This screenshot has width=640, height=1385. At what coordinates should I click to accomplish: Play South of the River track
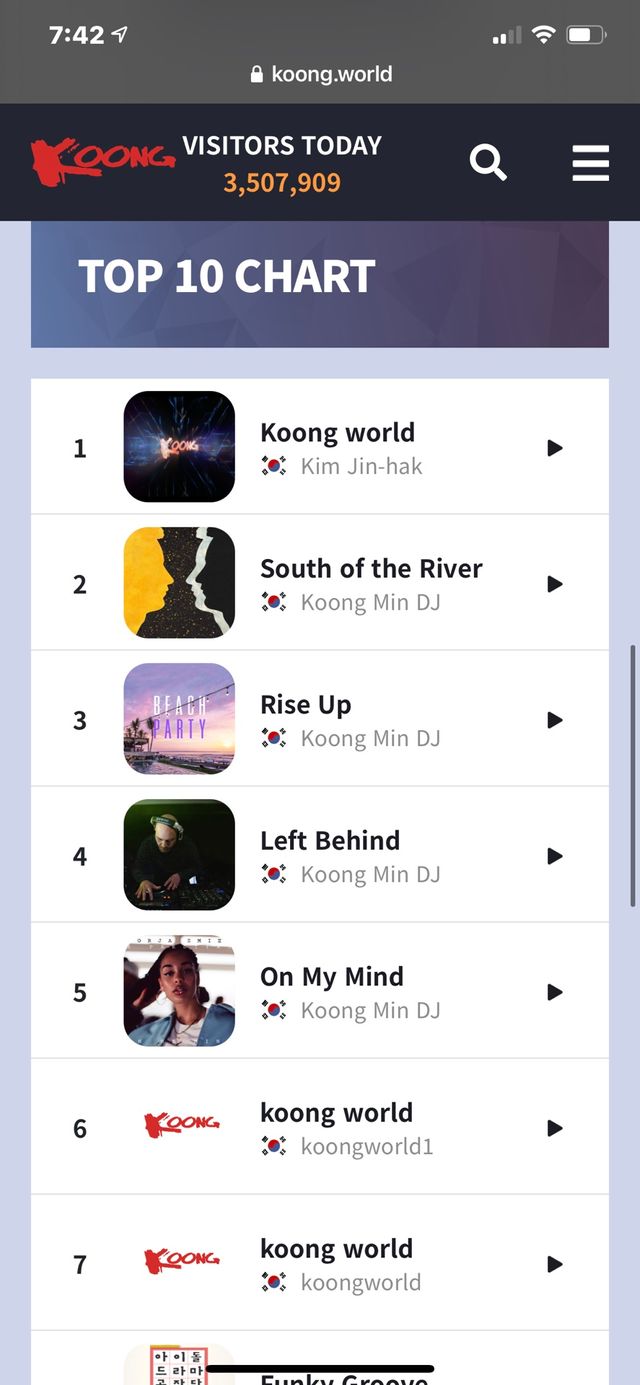[555, 584]
